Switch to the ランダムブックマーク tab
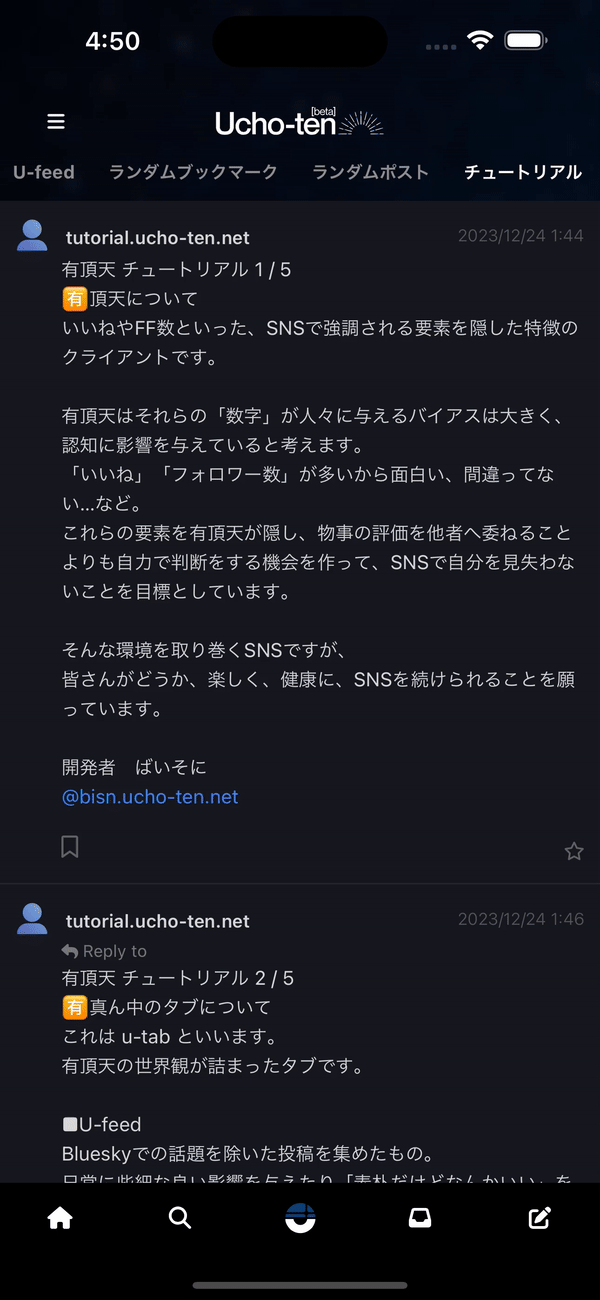Screen dimensions: 600x1300 coord(193,172)
